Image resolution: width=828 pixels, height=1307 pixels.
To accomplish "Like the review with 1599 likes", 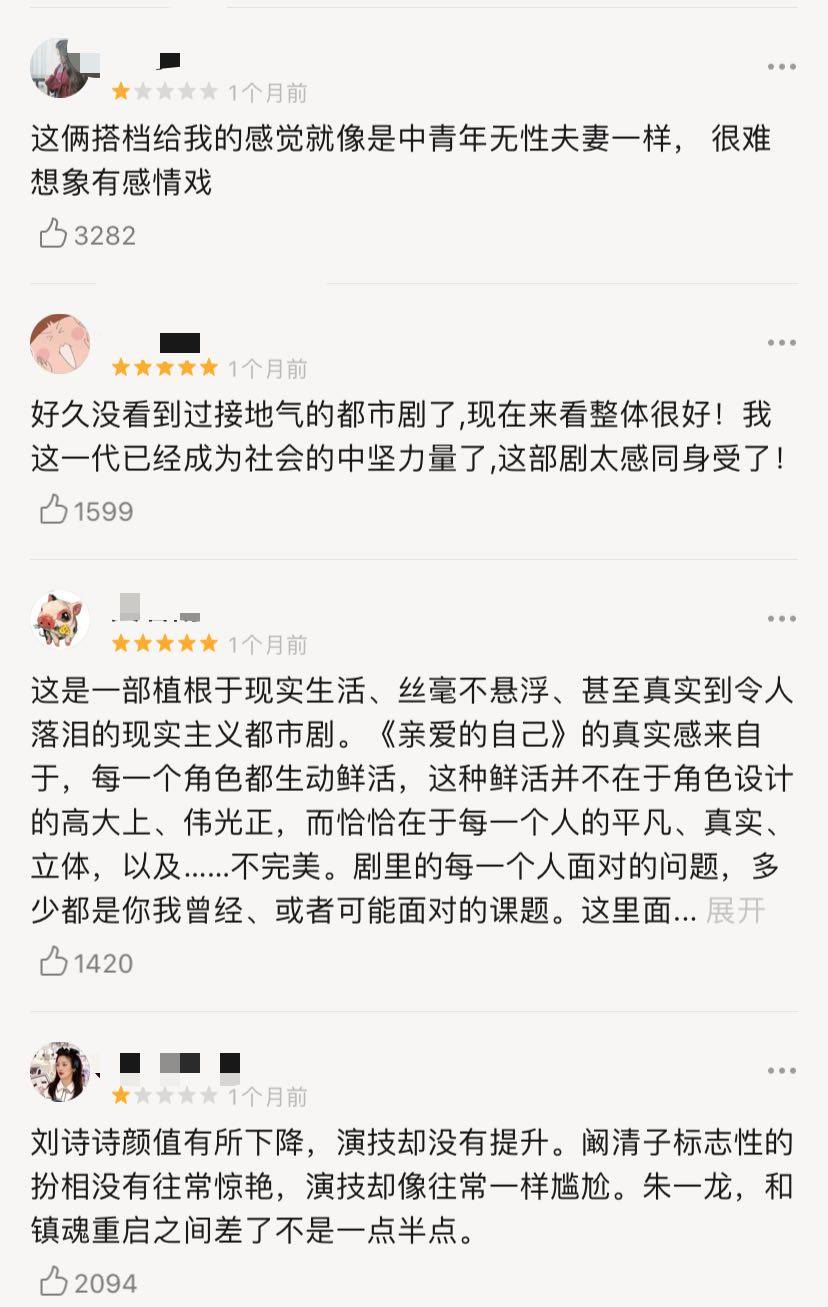I will (53, 511).
